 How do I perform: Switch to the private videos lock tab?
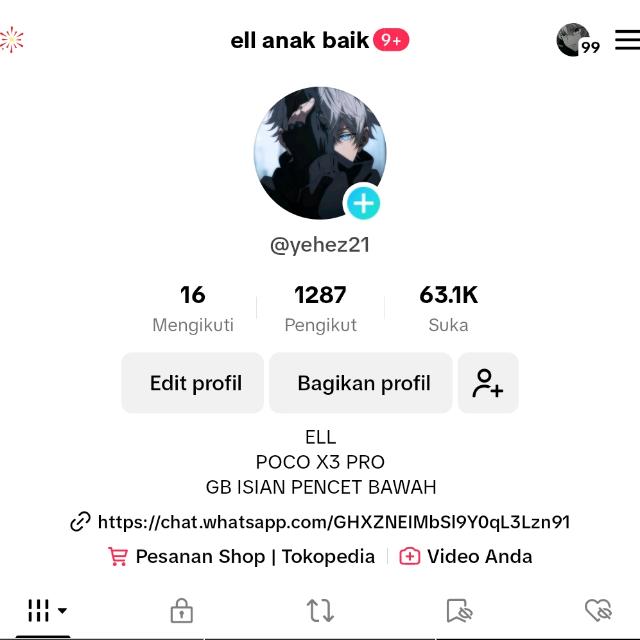coord(181,610)
